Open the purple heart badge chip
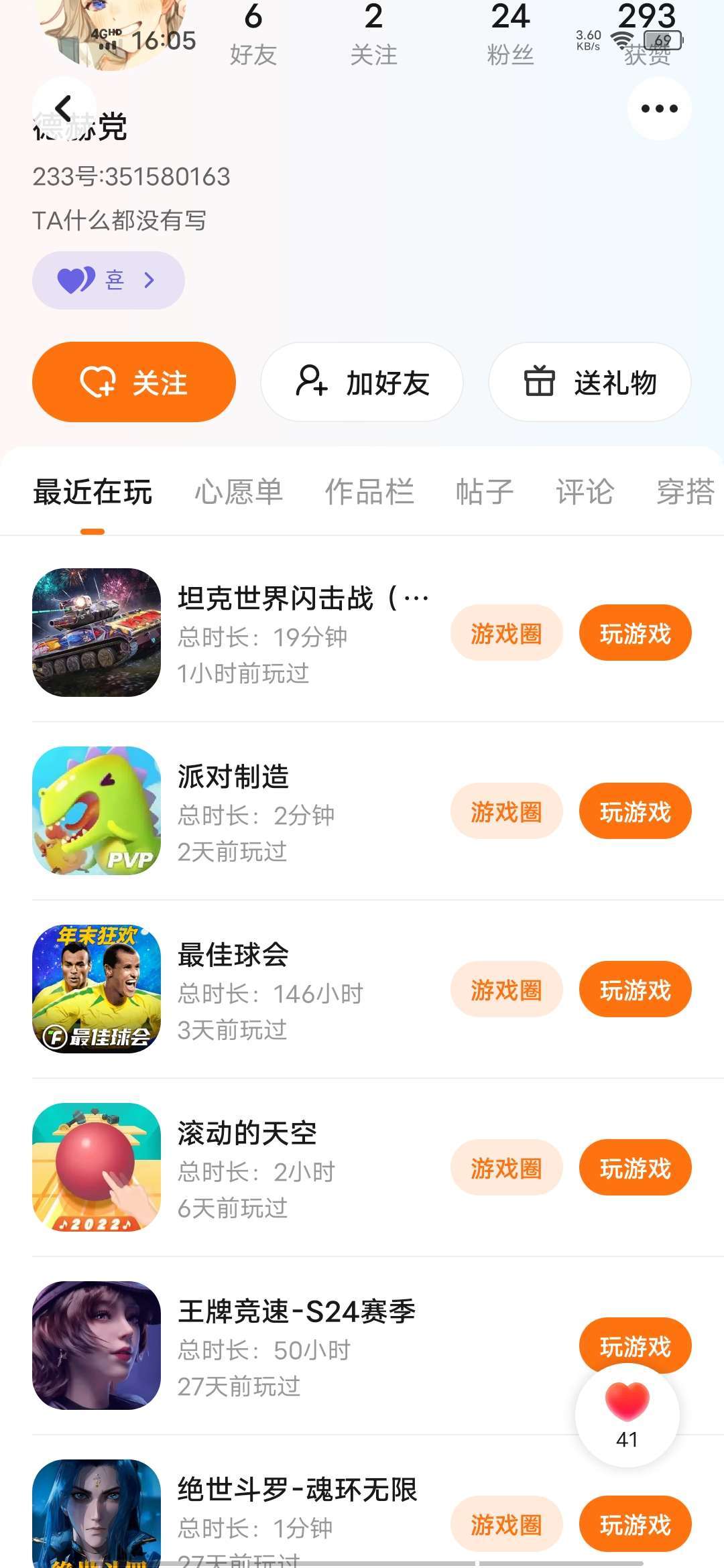Image resolution: width=724 pixels, height=1568 pixels. pos(108,280)
